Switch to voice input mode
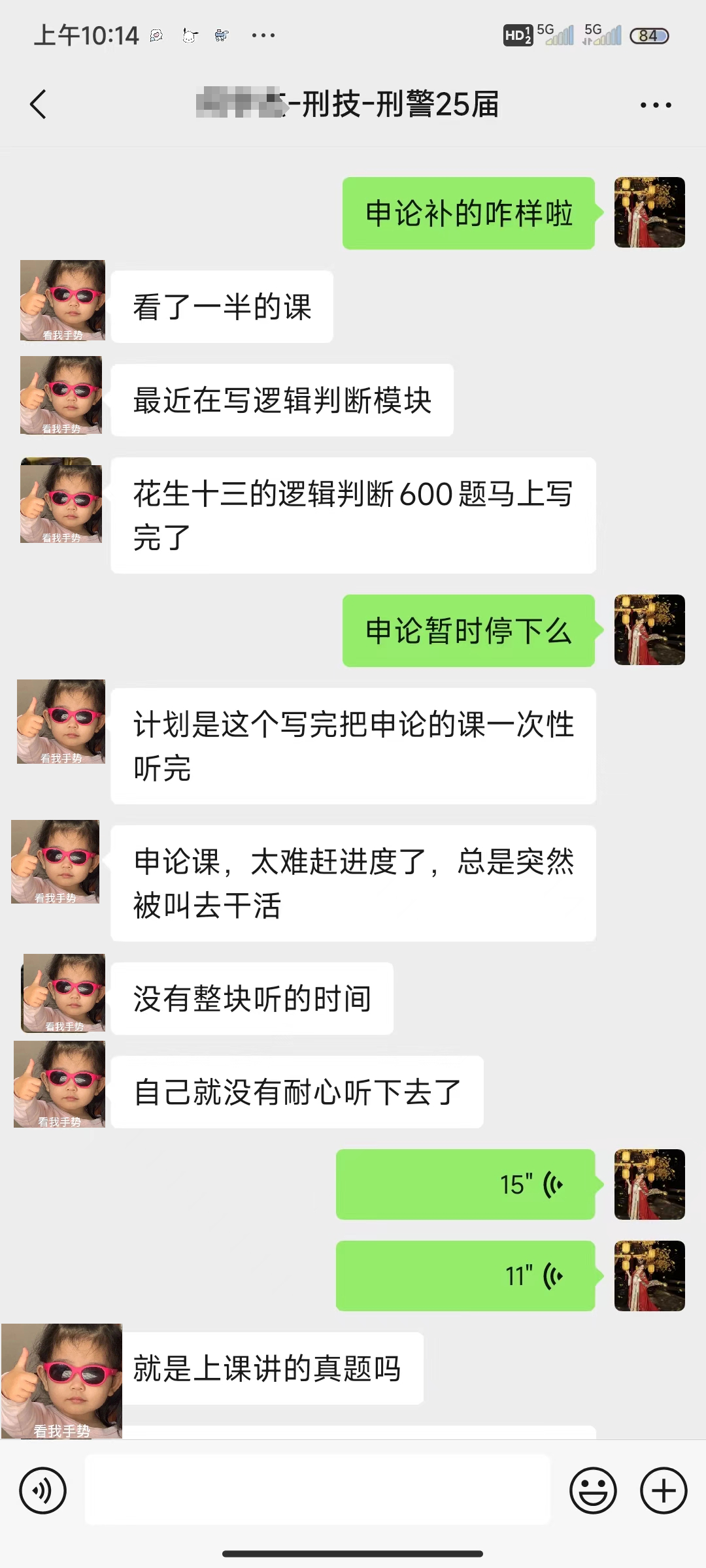The width and height of the screenshot is (706, 1568). (x=43, y=1491)
